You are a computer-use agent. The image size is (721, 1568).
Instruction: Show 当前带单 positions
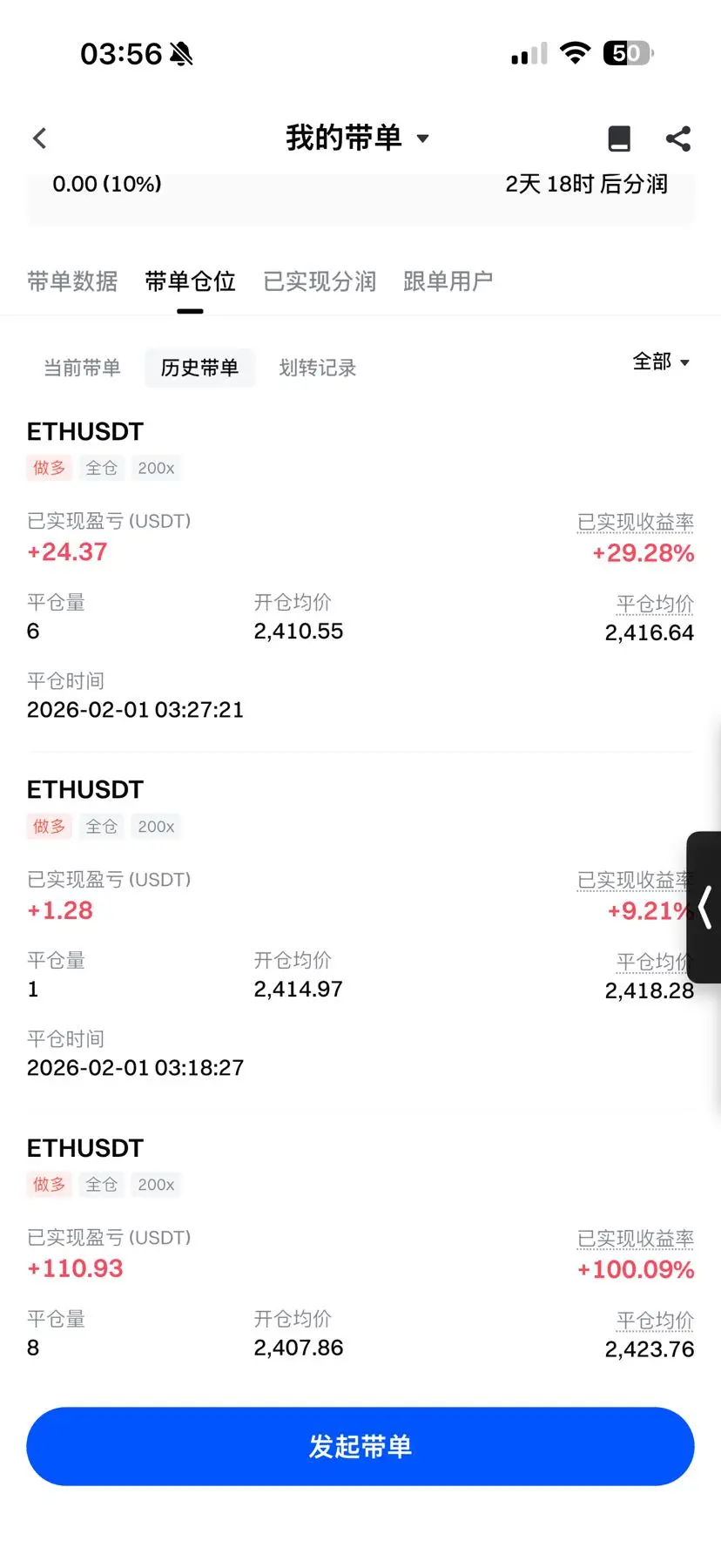click(x=82, y=368)
